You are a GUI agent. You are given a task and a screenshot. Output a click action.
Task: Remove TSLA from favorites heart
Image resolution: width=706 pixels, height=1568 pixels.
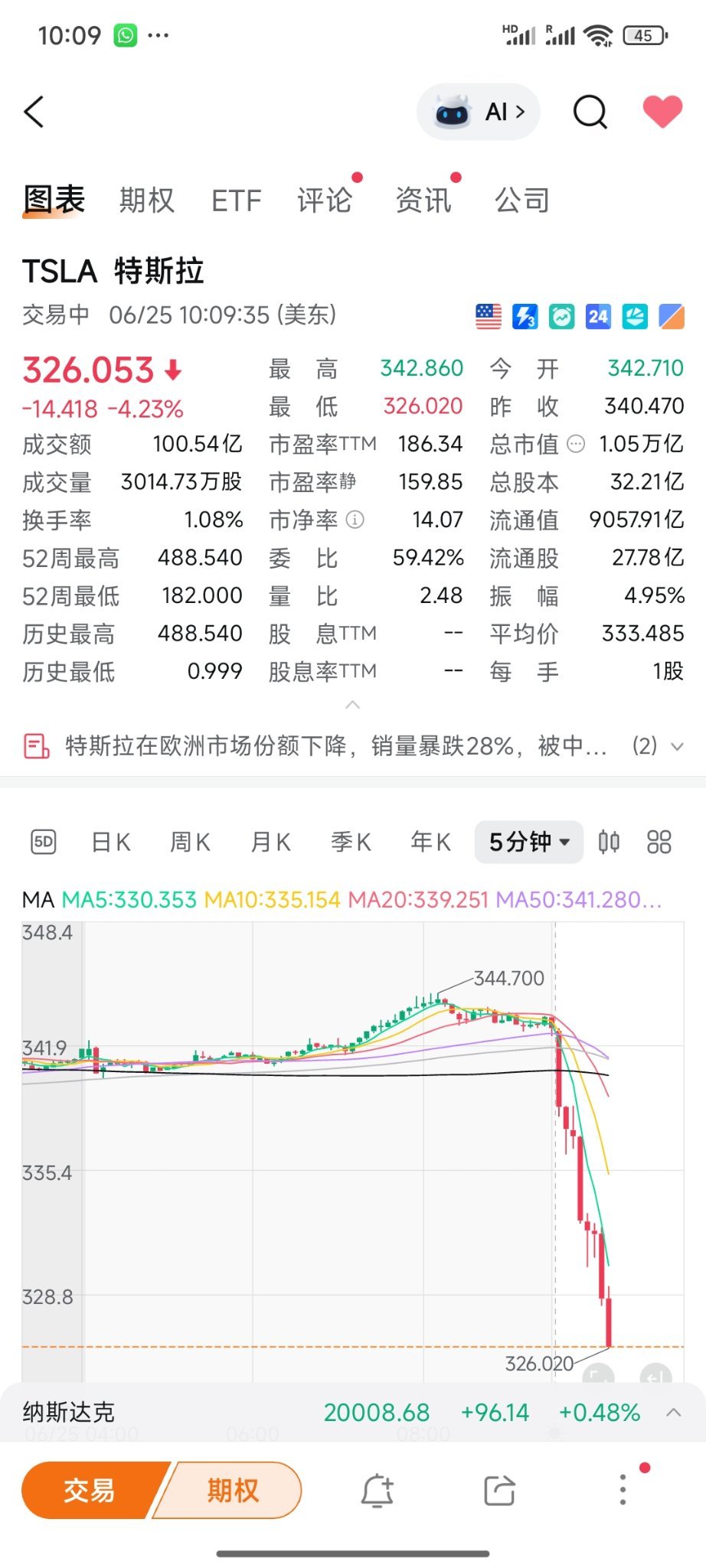pos(662,112)
